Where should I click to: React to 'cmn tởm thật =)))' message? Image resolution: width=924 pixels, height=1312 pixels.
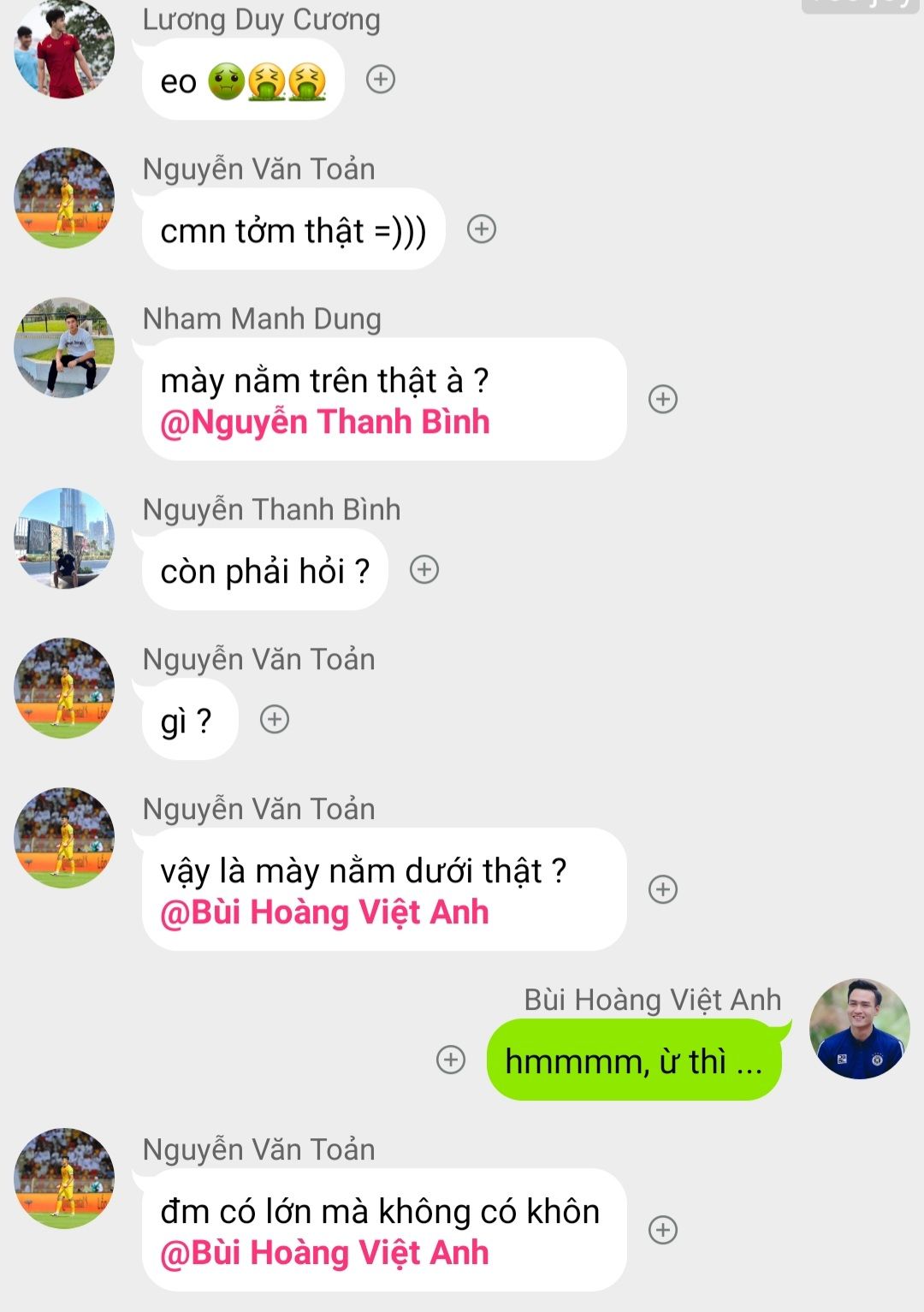pos(482,229)
